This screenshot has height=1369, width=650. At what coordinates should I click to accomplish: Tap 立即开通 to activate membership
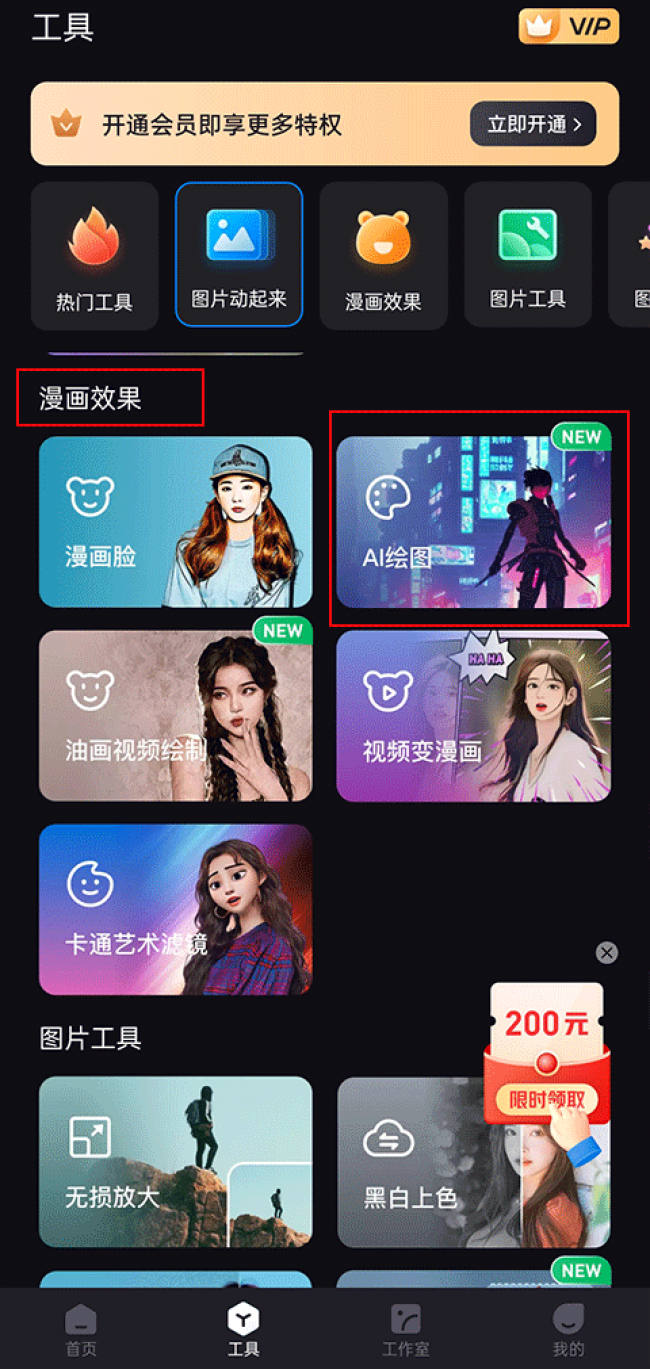[533, 124]
